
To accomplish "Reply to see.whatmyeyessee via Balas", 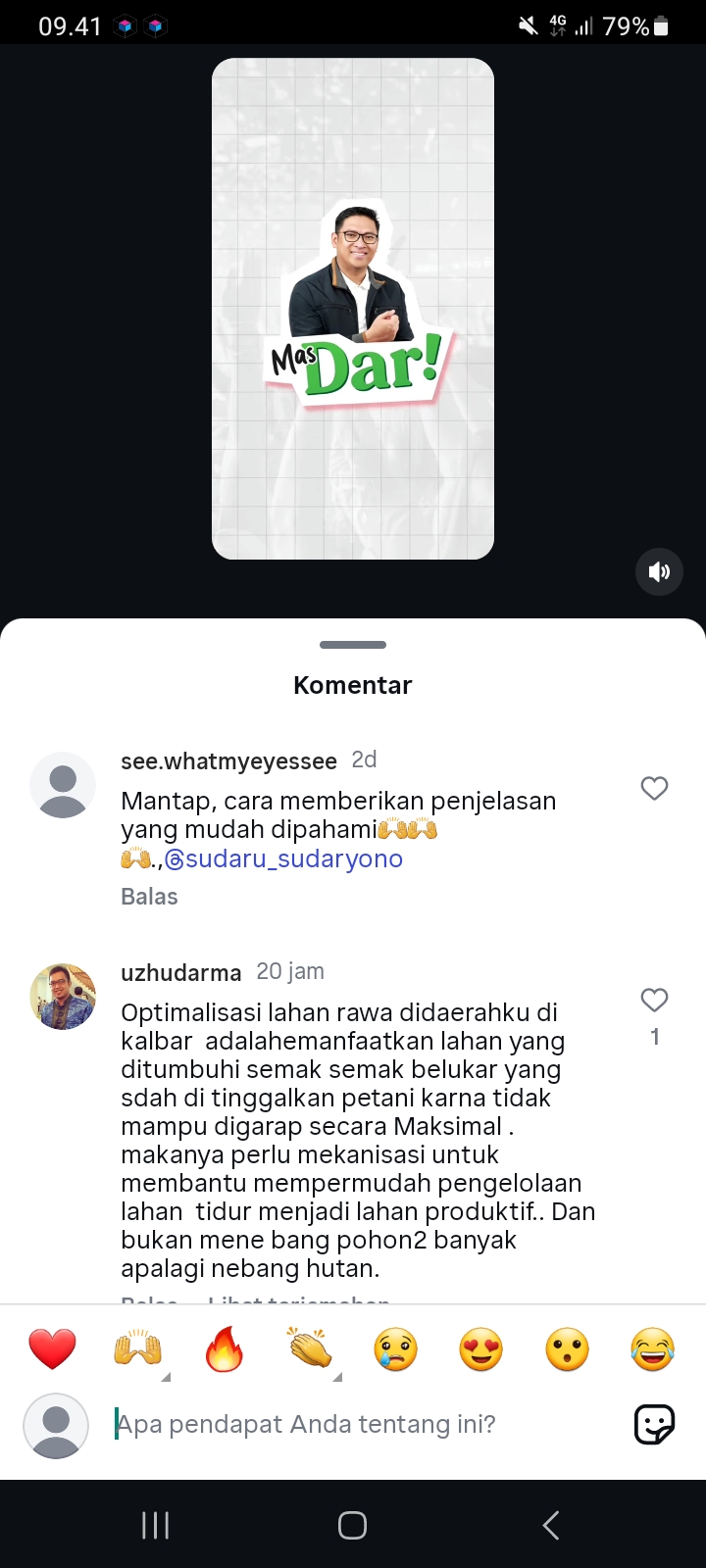I will tap(149, 897).
